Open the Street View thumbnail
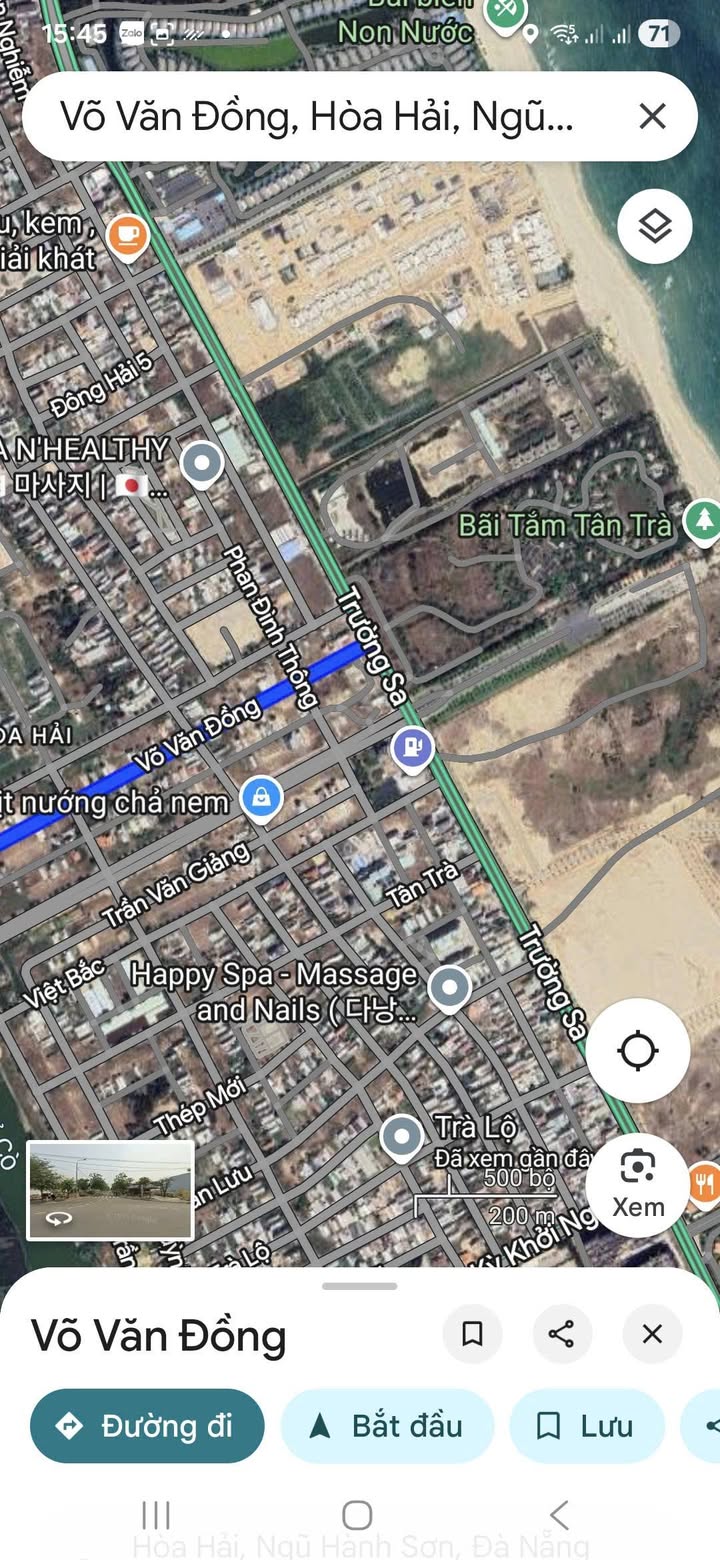The height and width of the screenshot is (1560, 720). point(110,1190)
